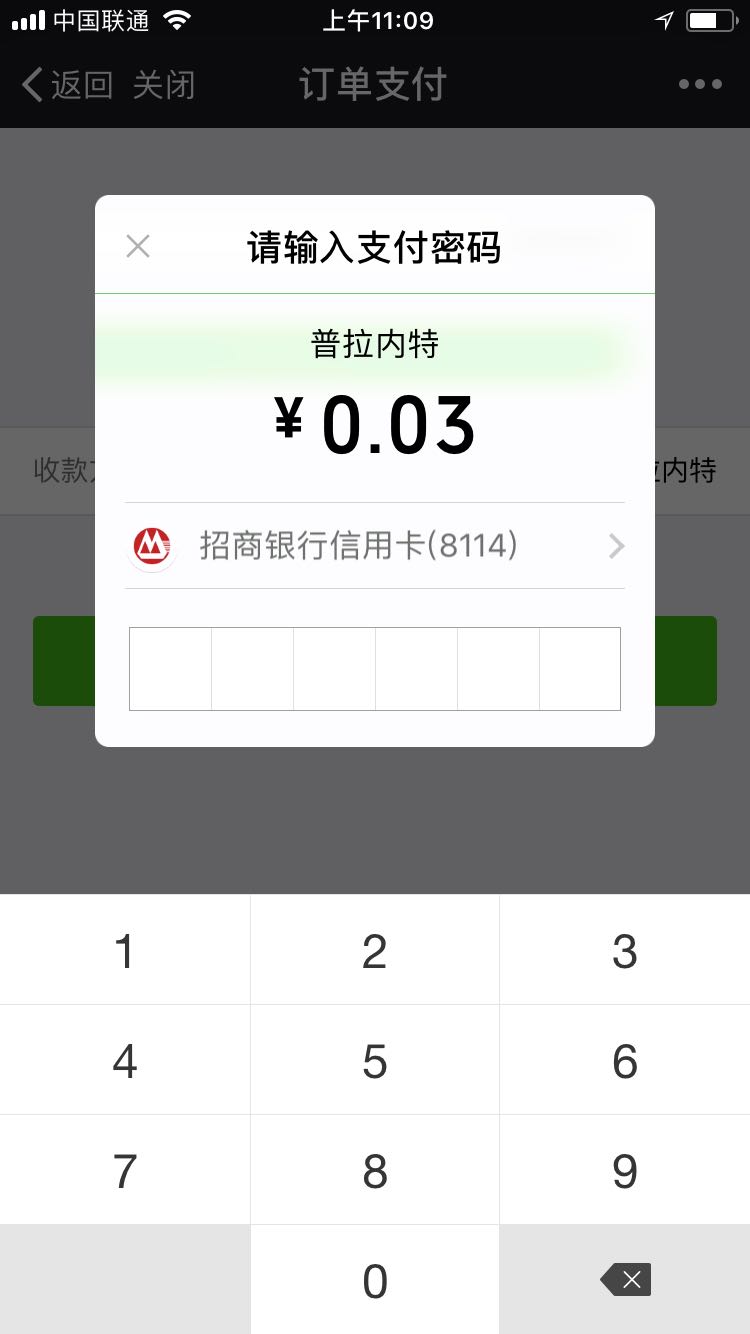Enter digit 5 on the keypad

(375, 1060)
